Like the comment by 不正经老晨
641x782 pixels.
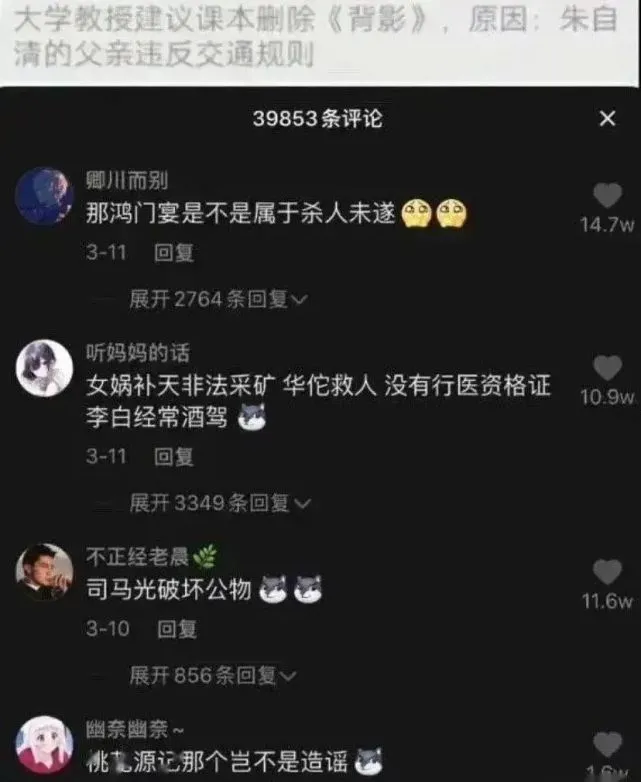pyautogui.click(x=607, y=572)
